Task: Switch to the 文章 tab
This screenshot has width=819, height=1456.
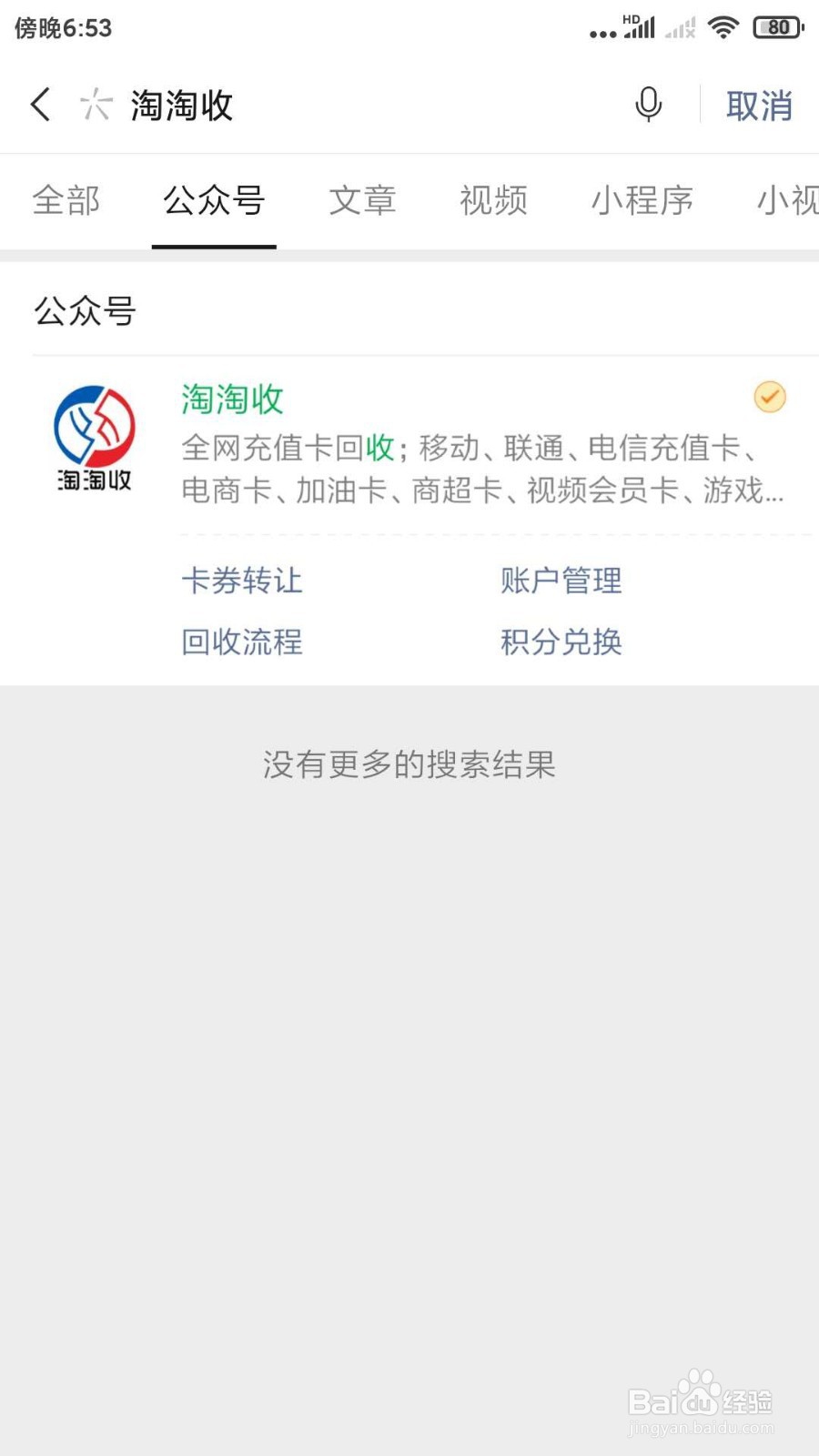Action: [362, 200]
